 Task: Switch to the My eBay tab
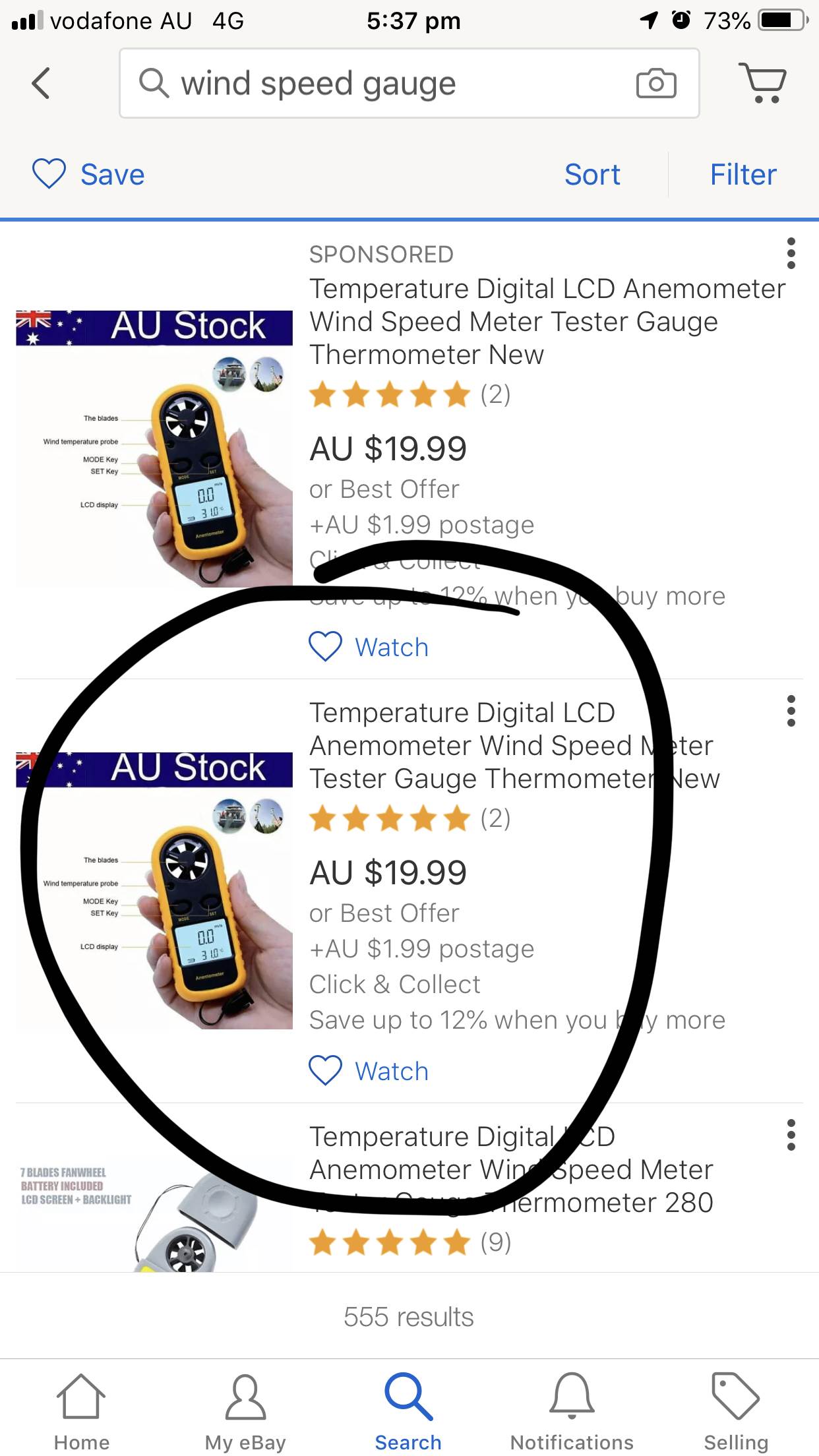pyautogui.click(x=245, y=1411)
